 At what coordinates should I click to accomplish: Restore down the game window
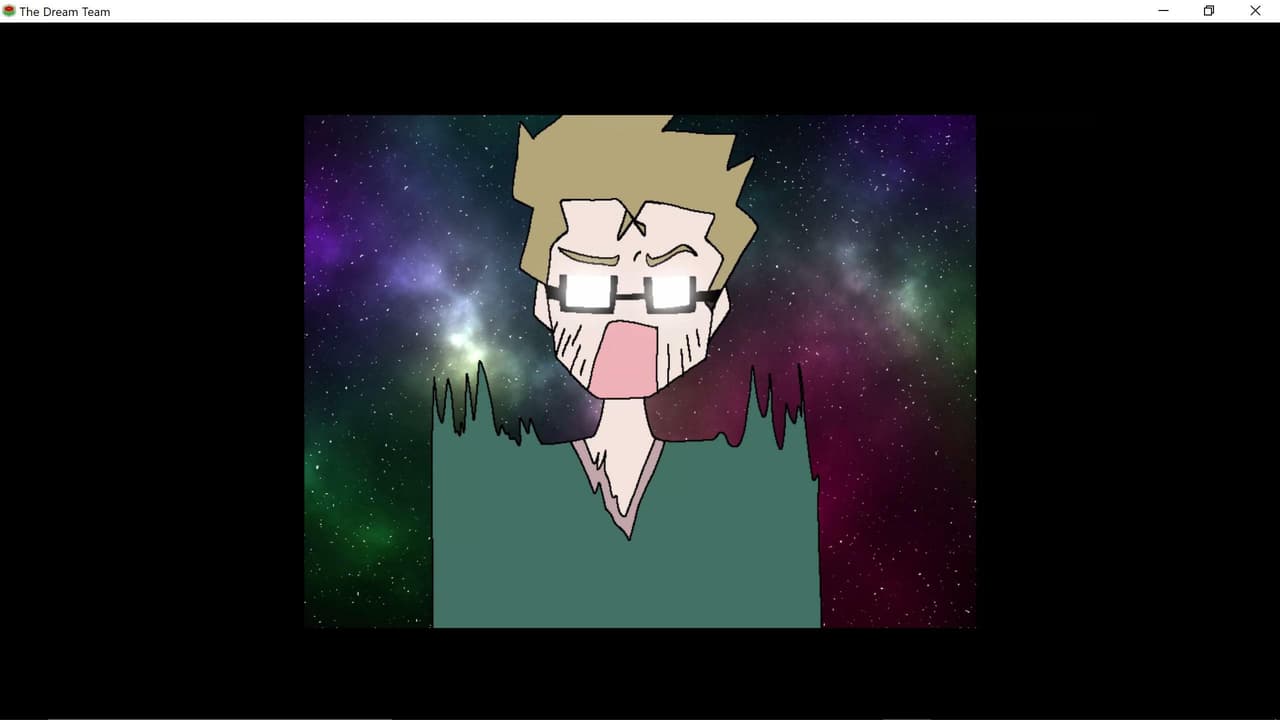tap(1209, 11)
